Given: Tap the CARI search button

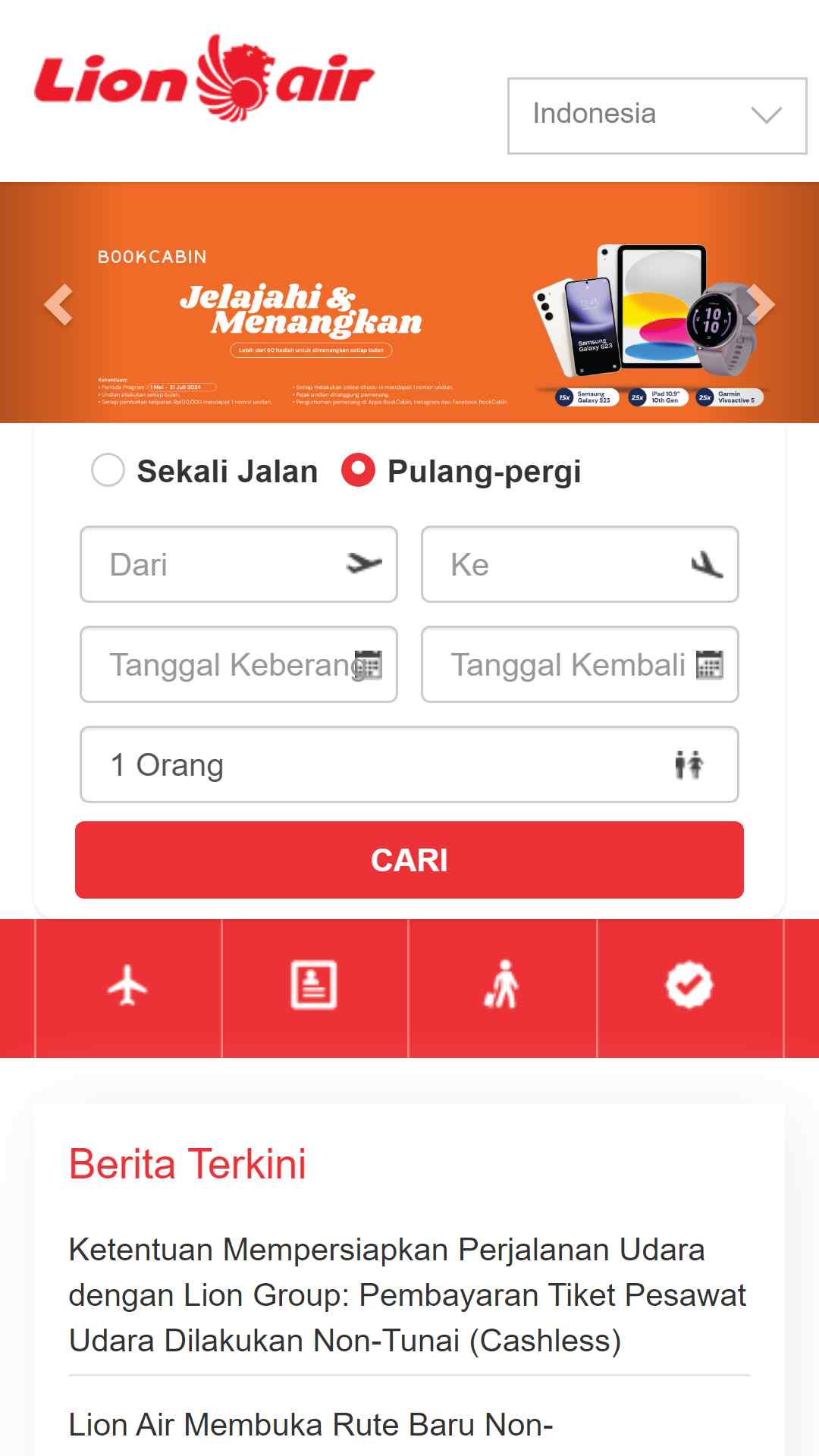Looking at the screenshot, I should (x=409, y=860).
